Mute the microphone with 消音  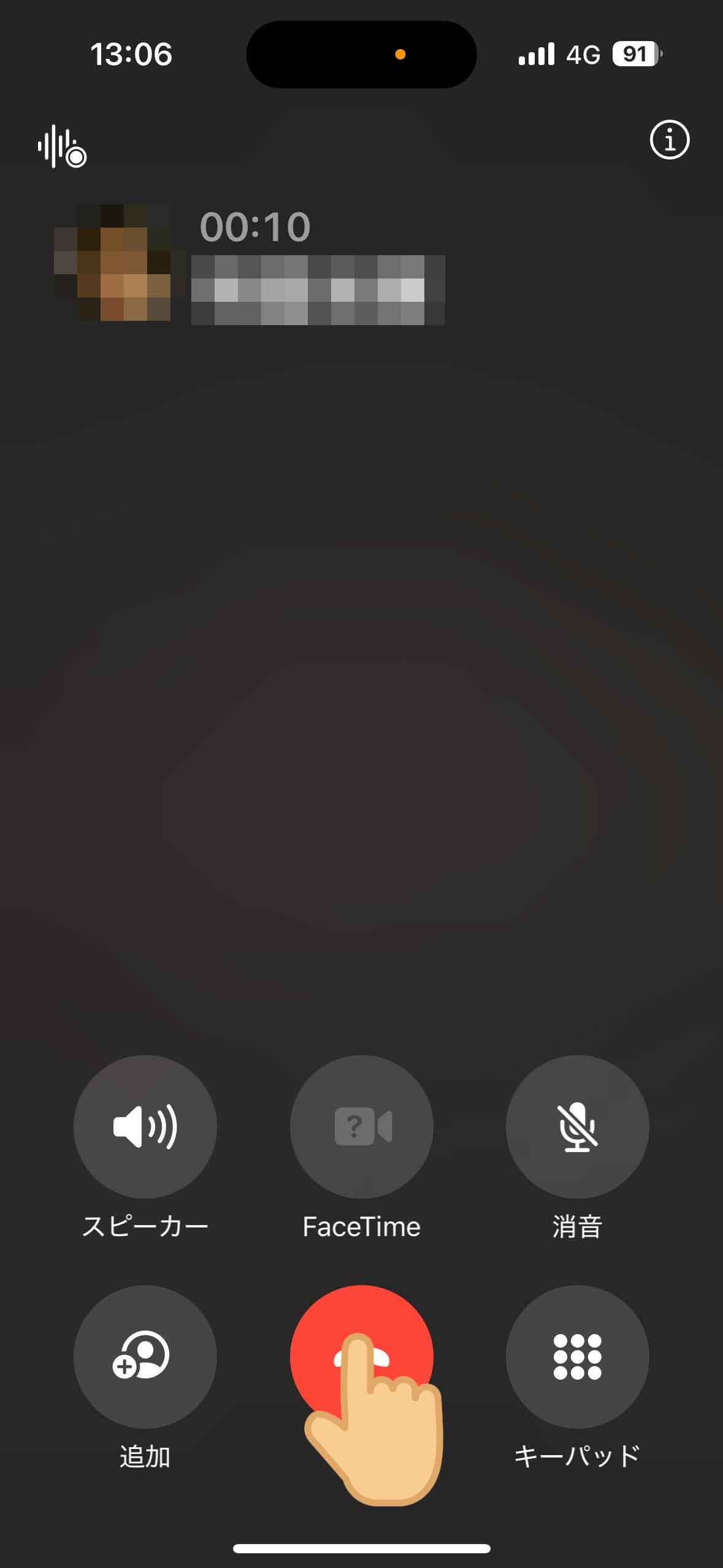click(578, 1126)
